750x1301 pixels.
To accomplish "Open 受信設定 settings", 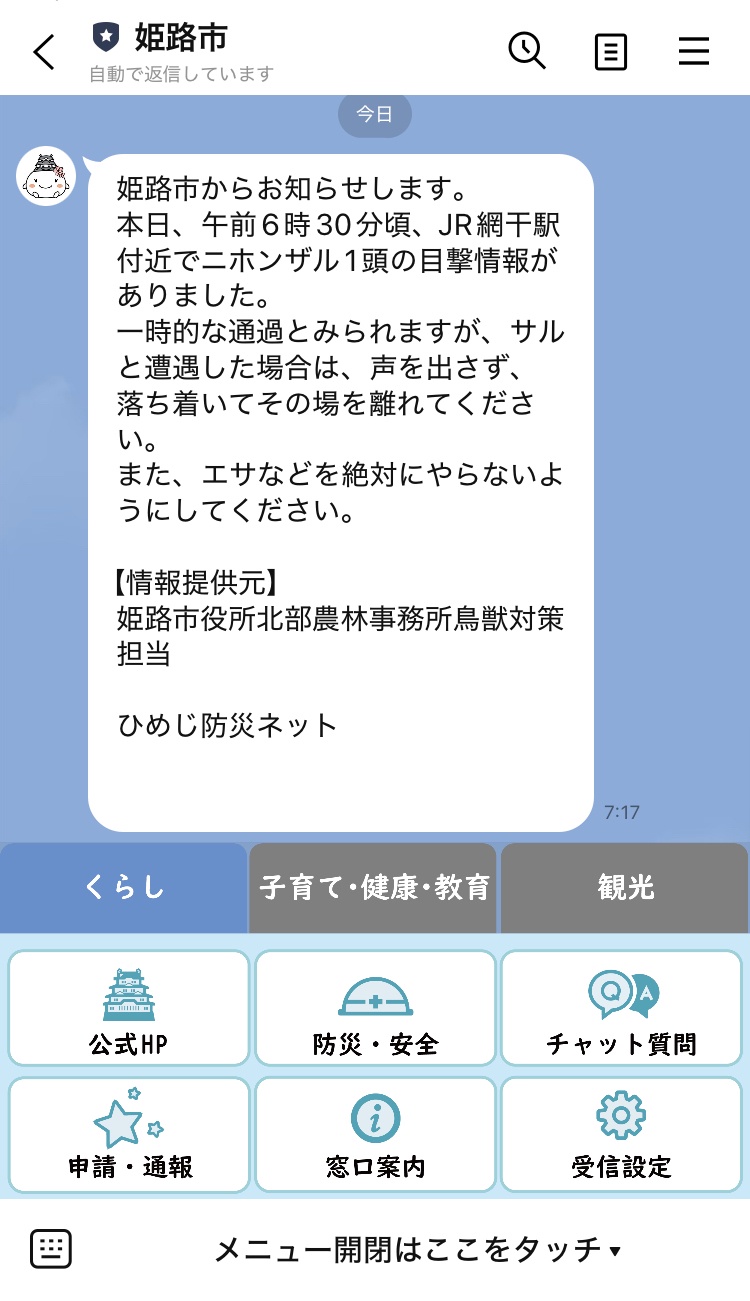I will [622, 1134].
